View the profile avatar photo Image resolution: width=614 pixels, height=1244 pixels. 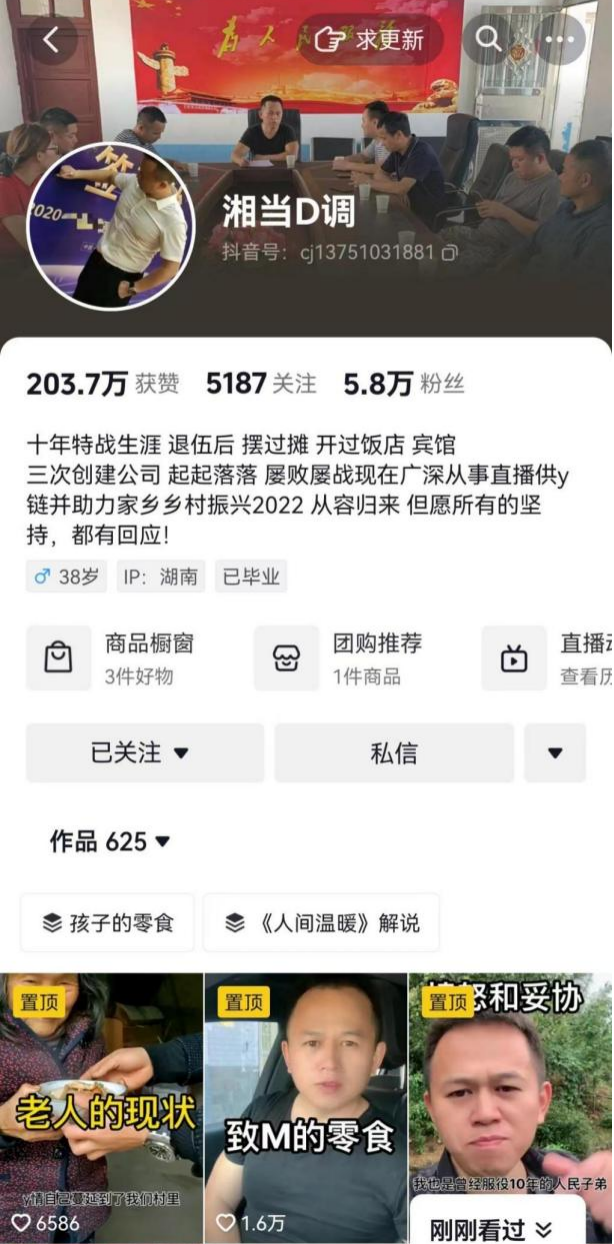[110, 225]
